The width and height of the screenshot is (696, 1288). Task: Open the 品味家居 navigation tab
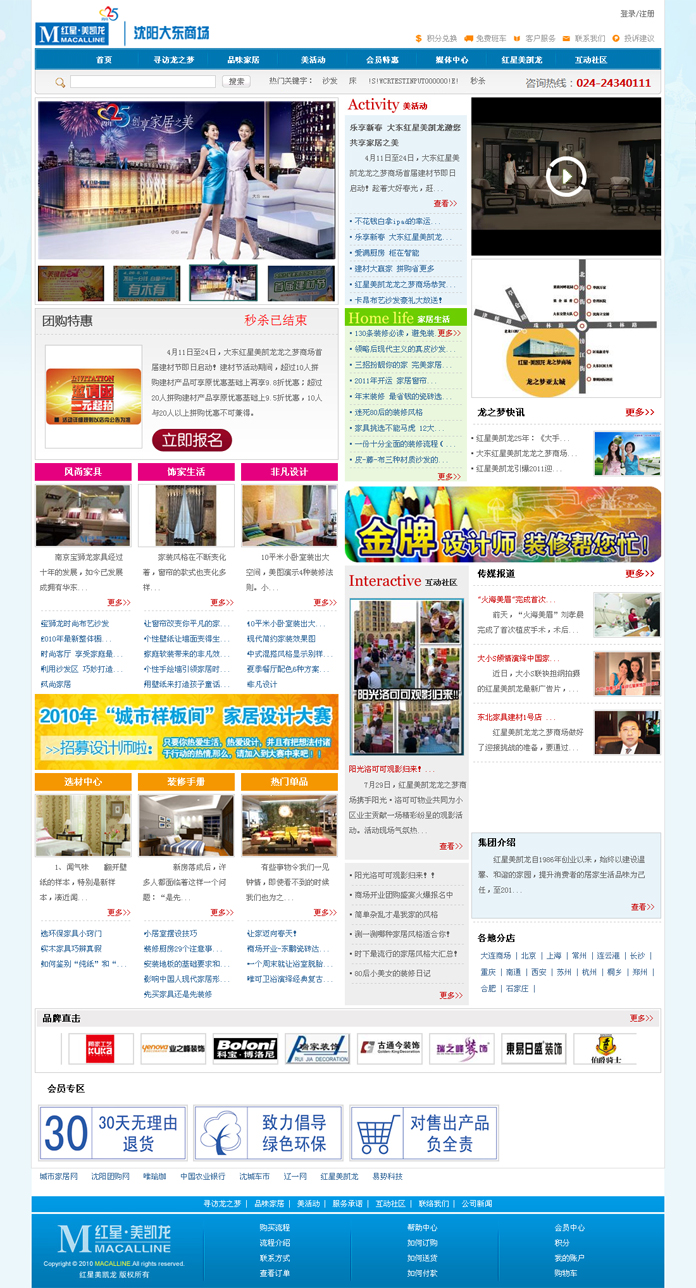coord(243,60)
